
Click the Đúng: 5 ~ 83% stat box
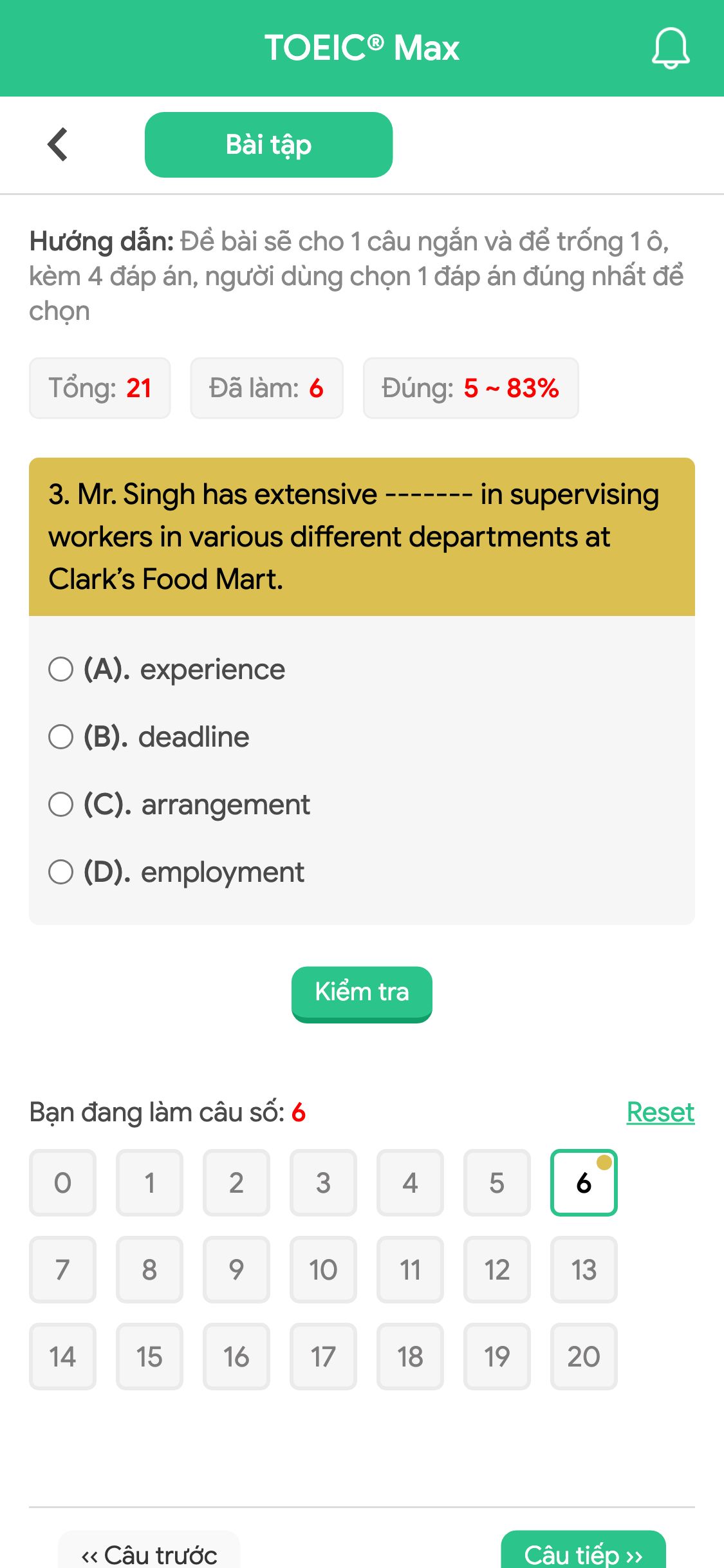coord(470,387)
